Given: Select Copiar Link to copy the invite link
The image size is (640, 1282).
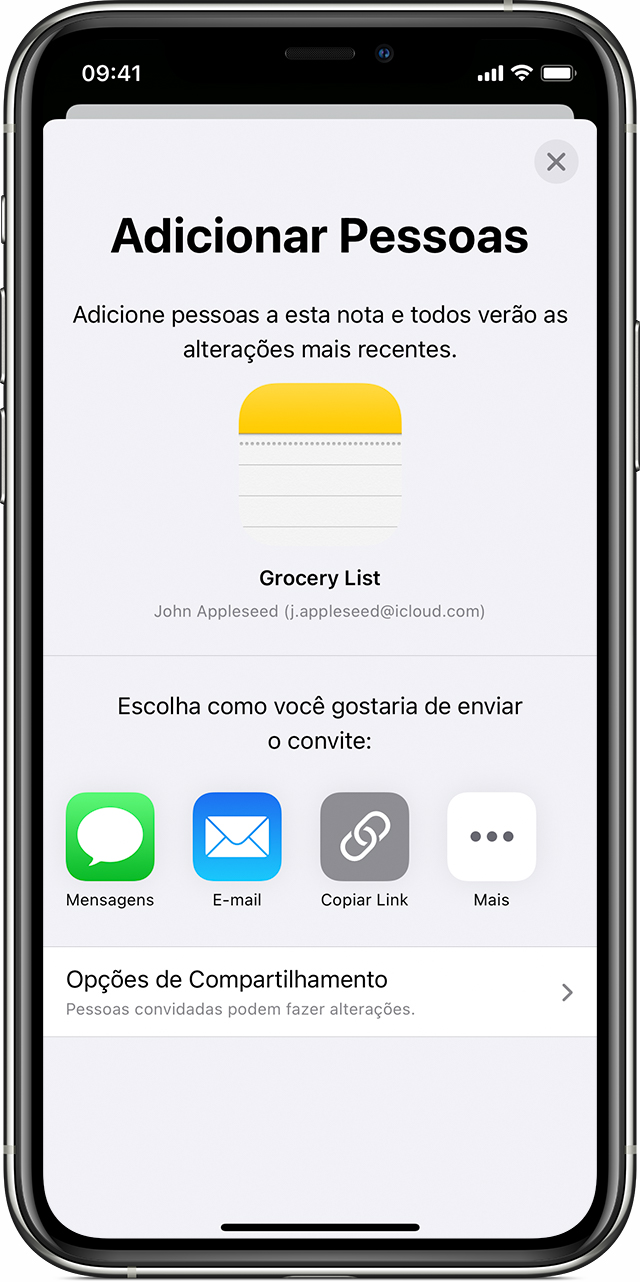Looking at the screenshot, I should 364,837.
